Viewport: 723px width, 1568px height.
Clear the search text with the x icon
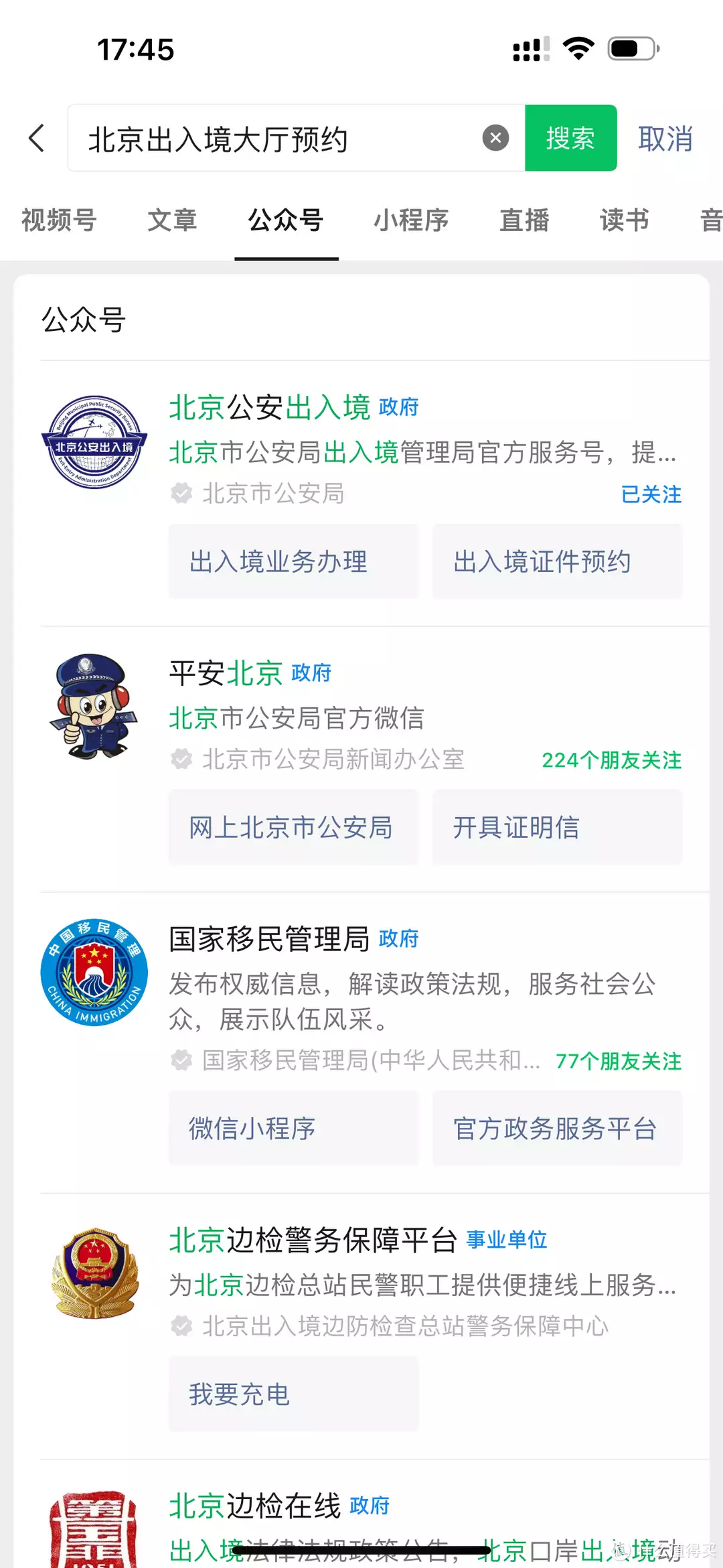(495, 137)
